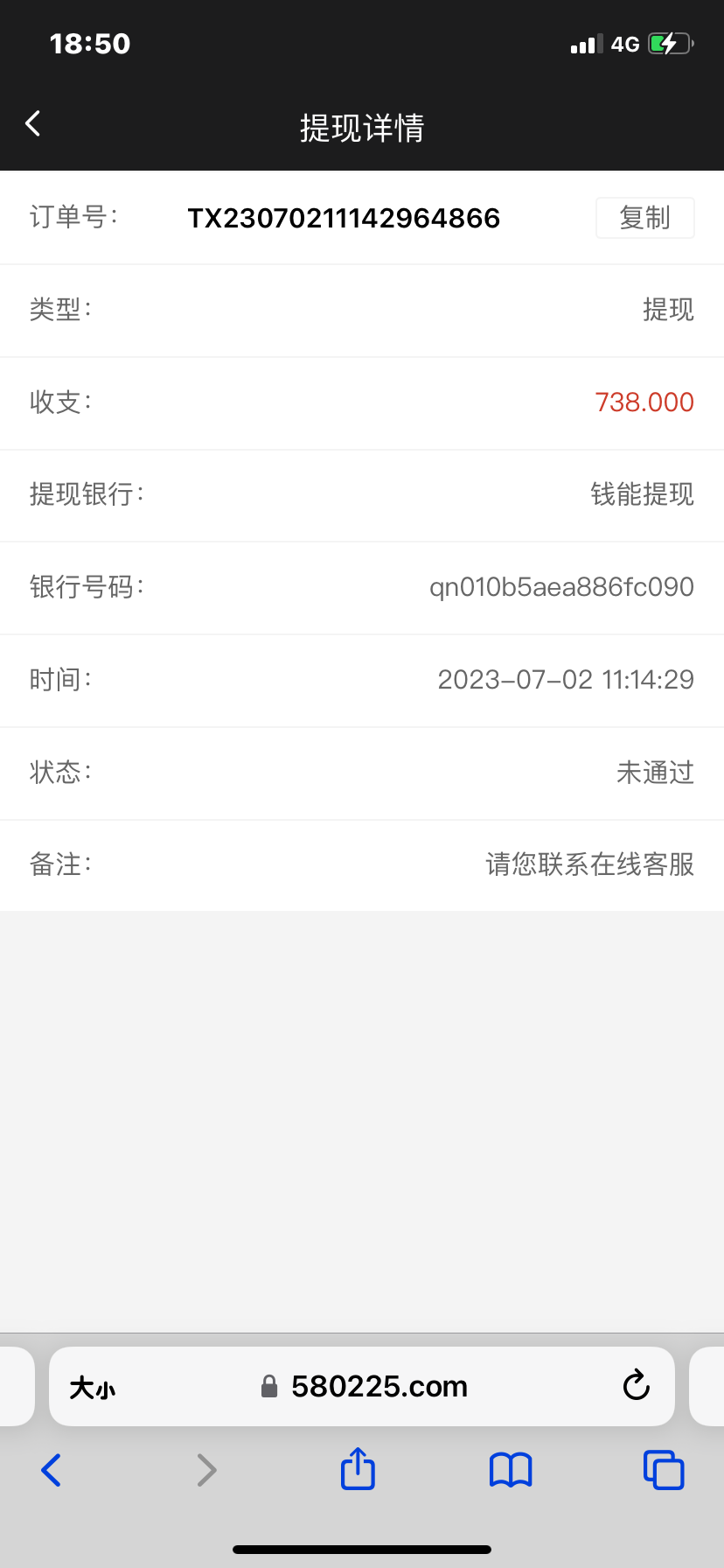This screenshot has height=1568, width=724.
Task: Tap 请您联系在线客服 remark text
Action: [589, 864]
